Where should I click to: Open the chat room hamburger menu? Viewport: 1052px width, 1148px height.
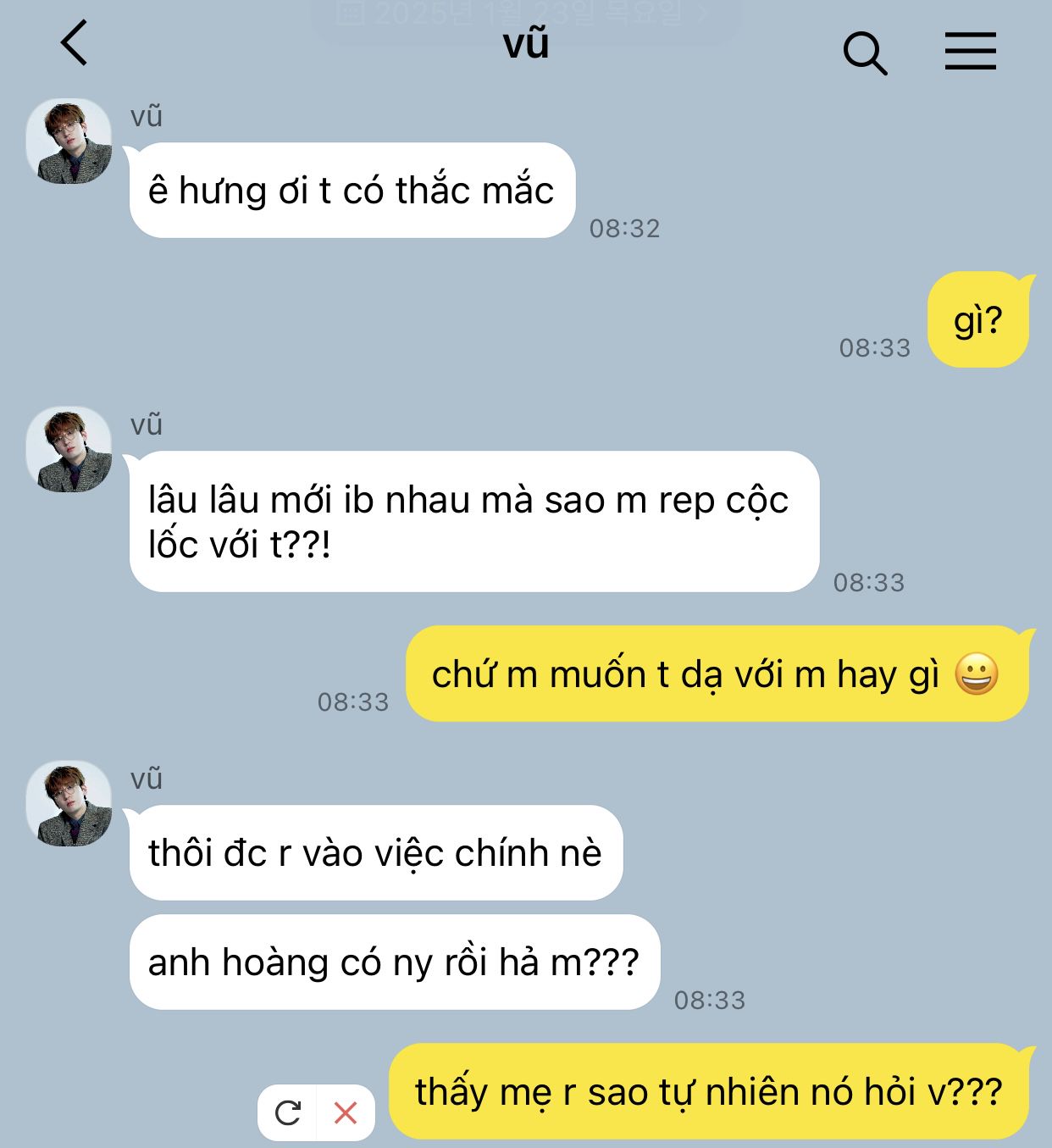click(971, 51)
